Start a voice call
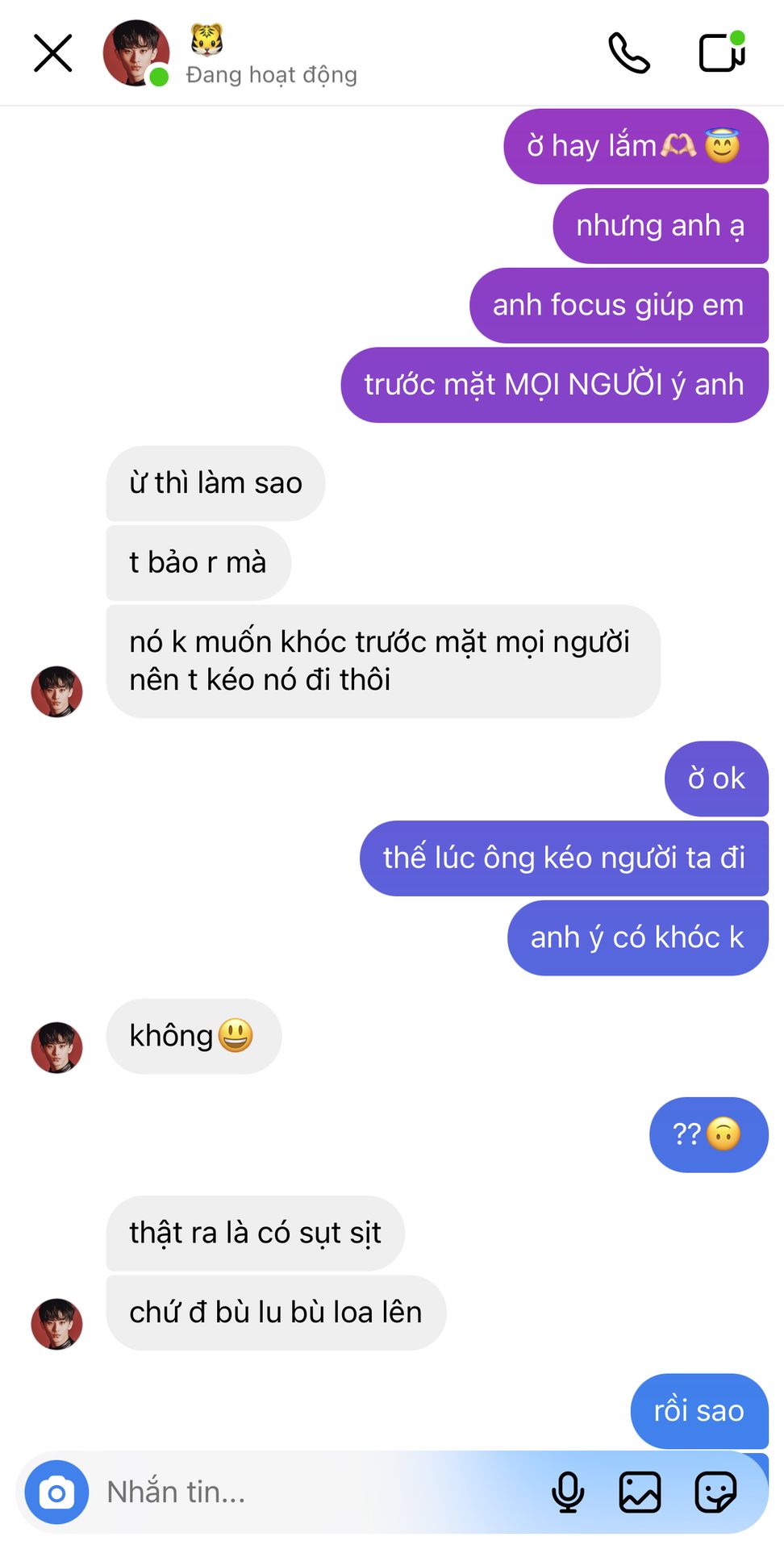Image resolution: width=784 pixels, height=1549 pixels. pos(629,53)
